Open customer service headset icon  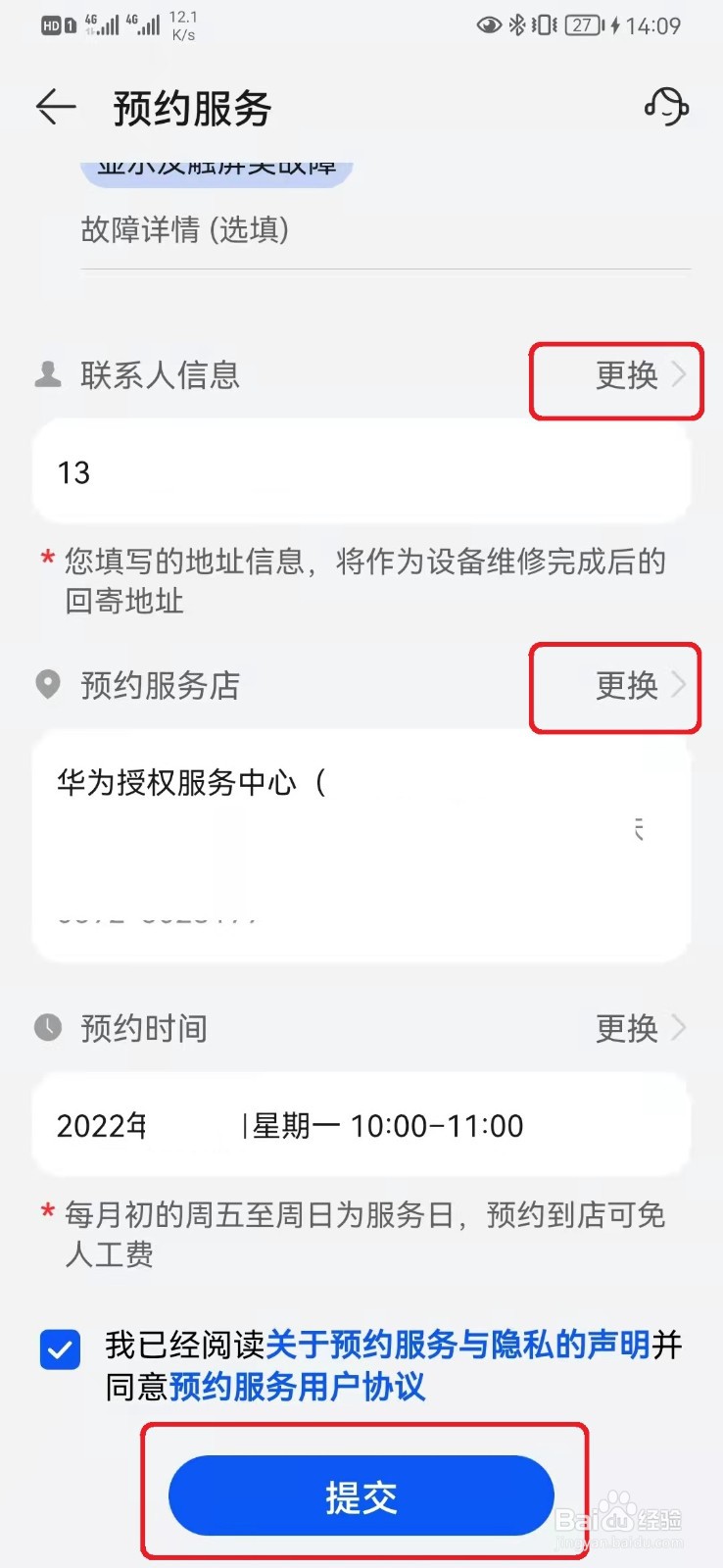[x=665, y=108]
